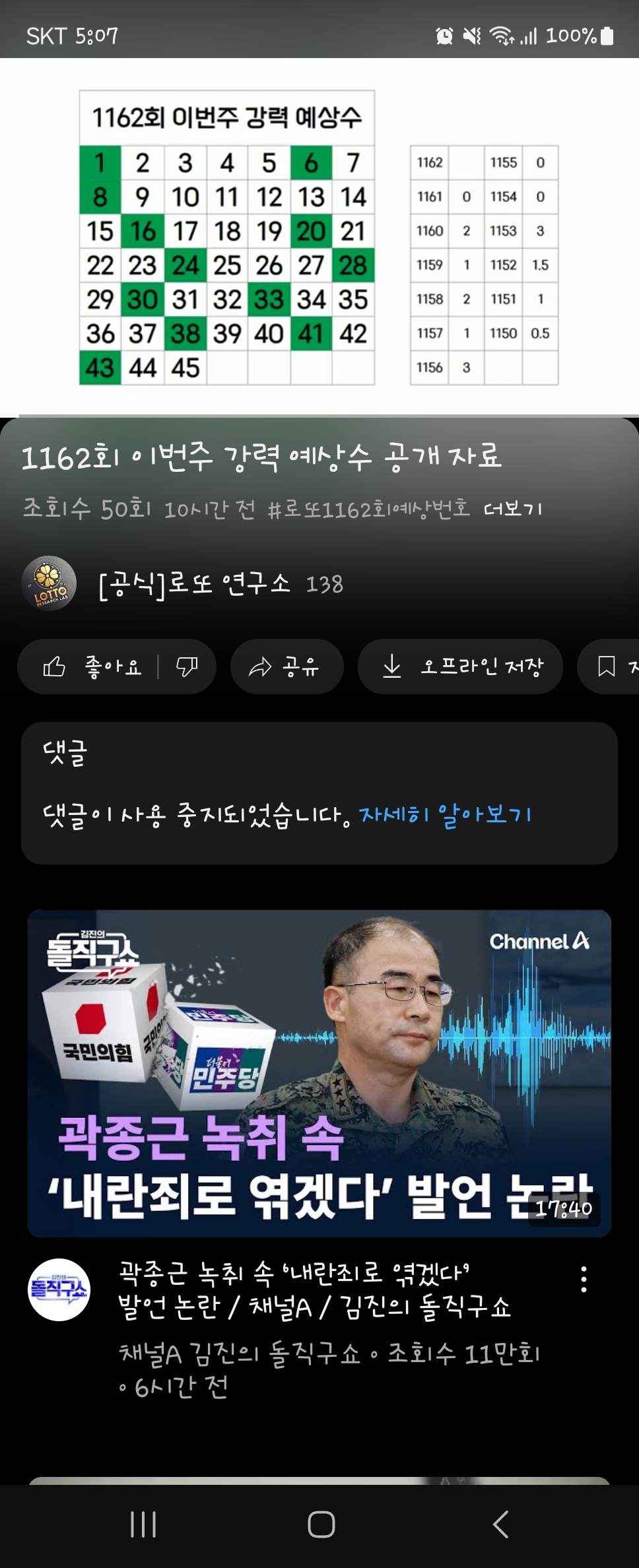Expand description with 더보기
The width and height of the screenshot is (639, 1568).
coord(512,509)
